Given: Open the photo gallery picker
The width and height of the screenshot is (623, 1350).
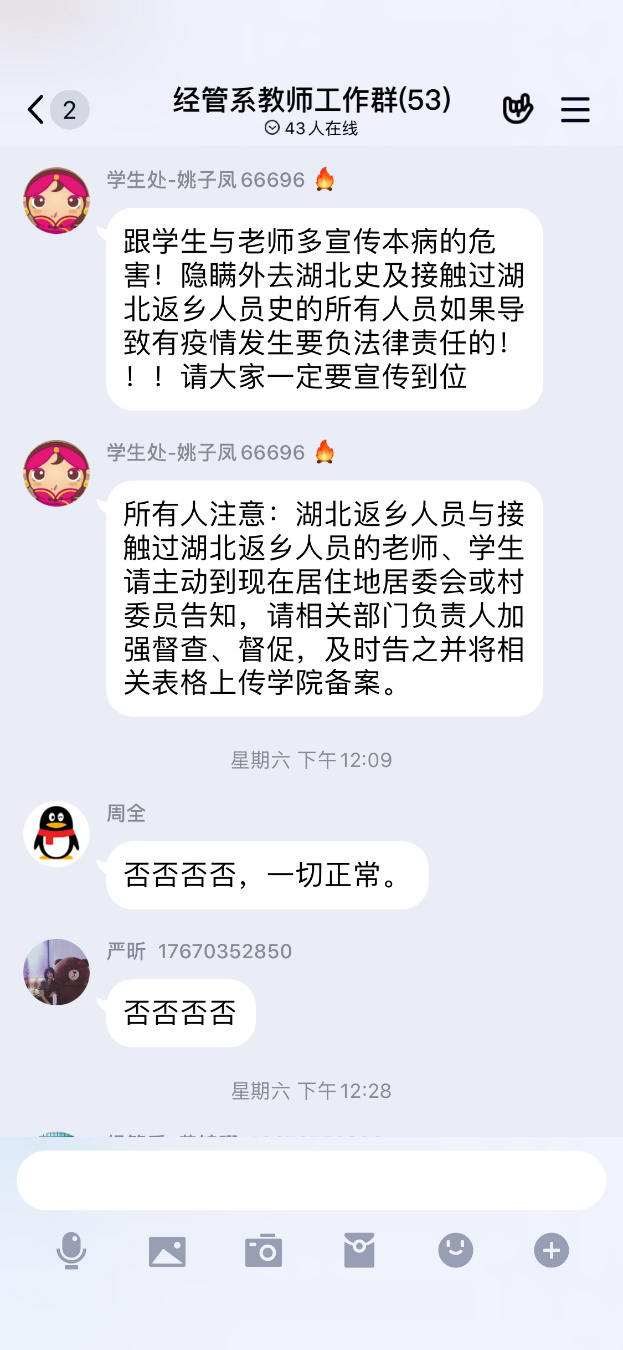Looking at the screenshot, I should tap(167, 1250).
